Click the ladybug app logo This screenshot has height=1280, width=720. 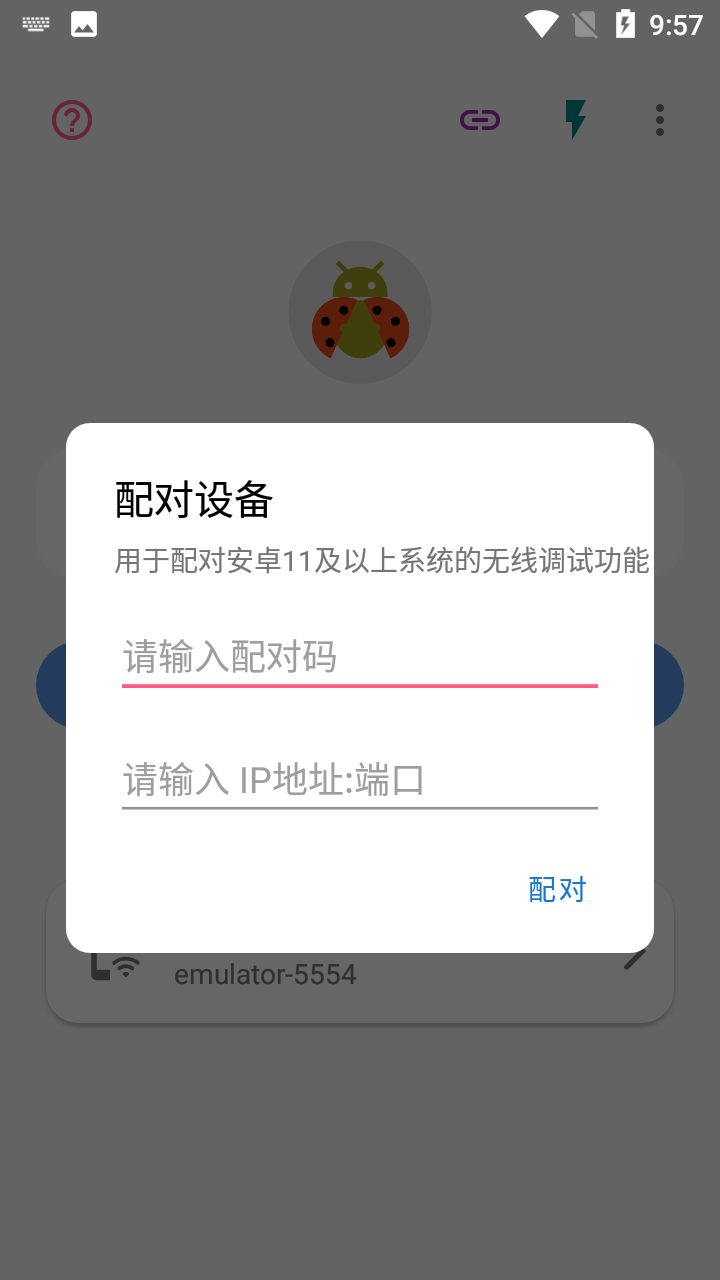[360, 311]
